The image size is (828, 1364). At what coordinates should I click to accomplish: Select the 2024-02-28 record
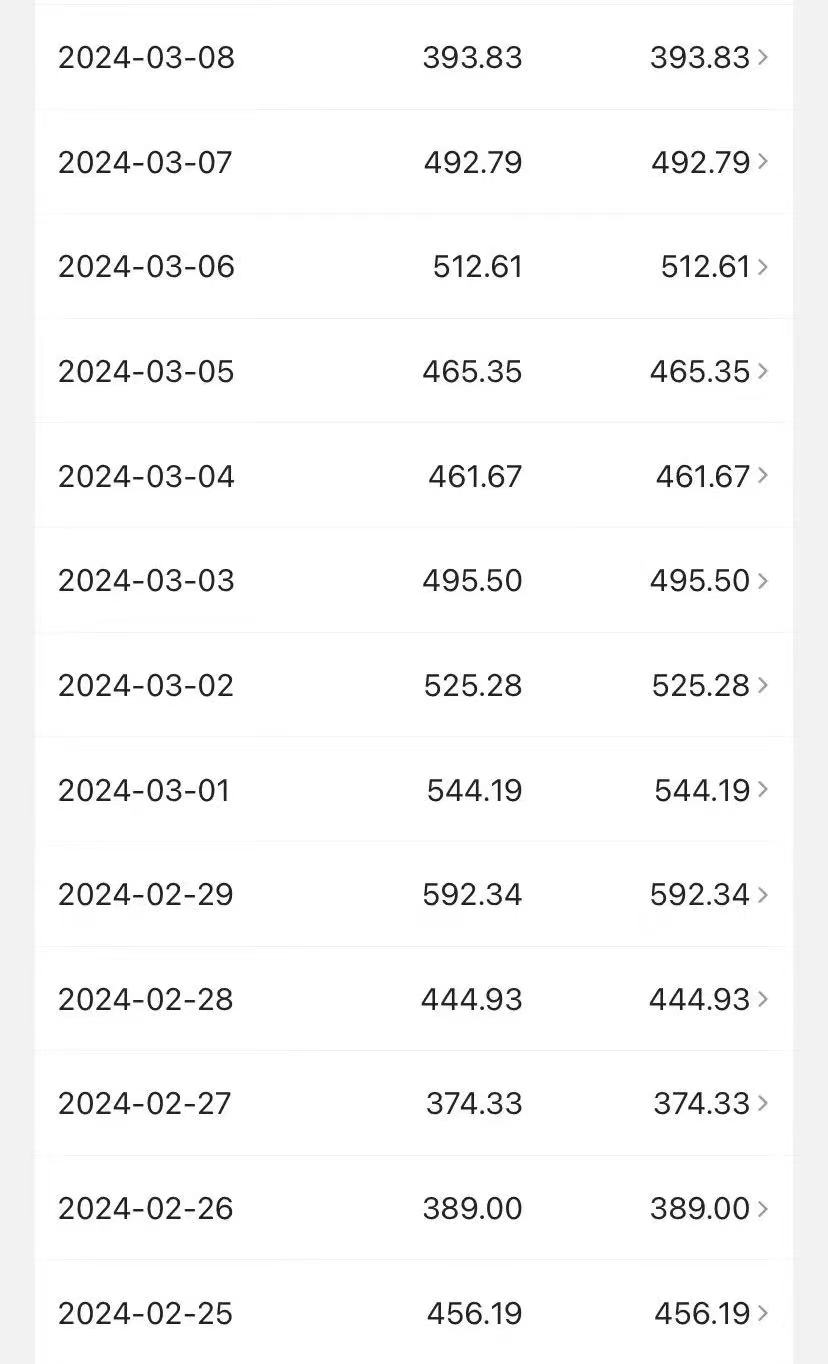pos(413,999)
